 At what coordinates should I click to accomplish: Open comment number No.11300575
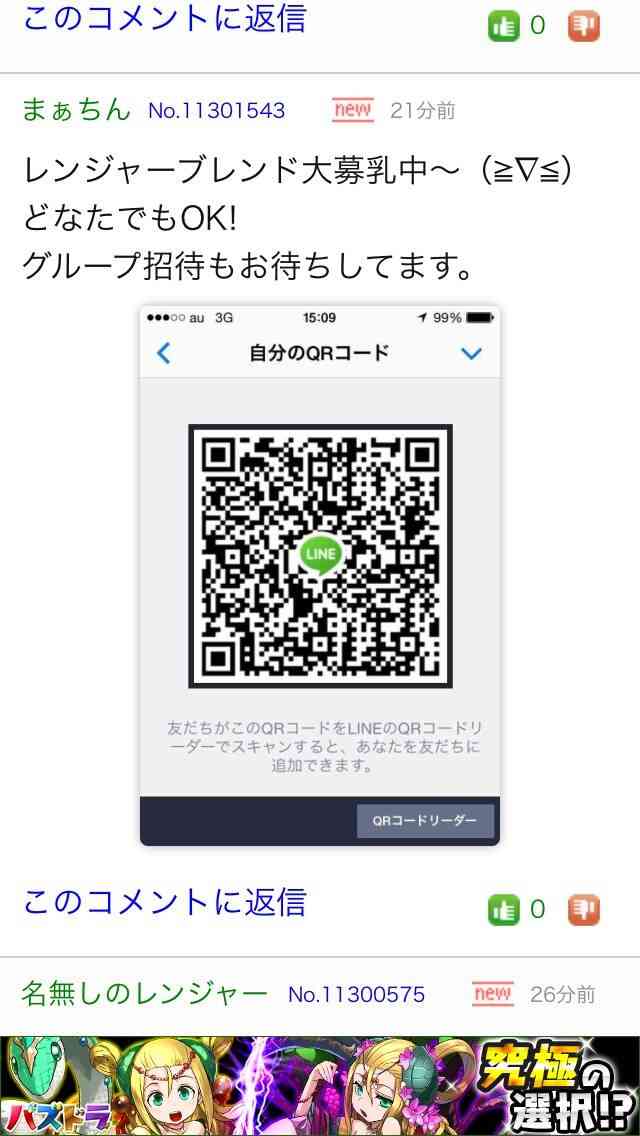pyautogui.click(x=357, y=995)
